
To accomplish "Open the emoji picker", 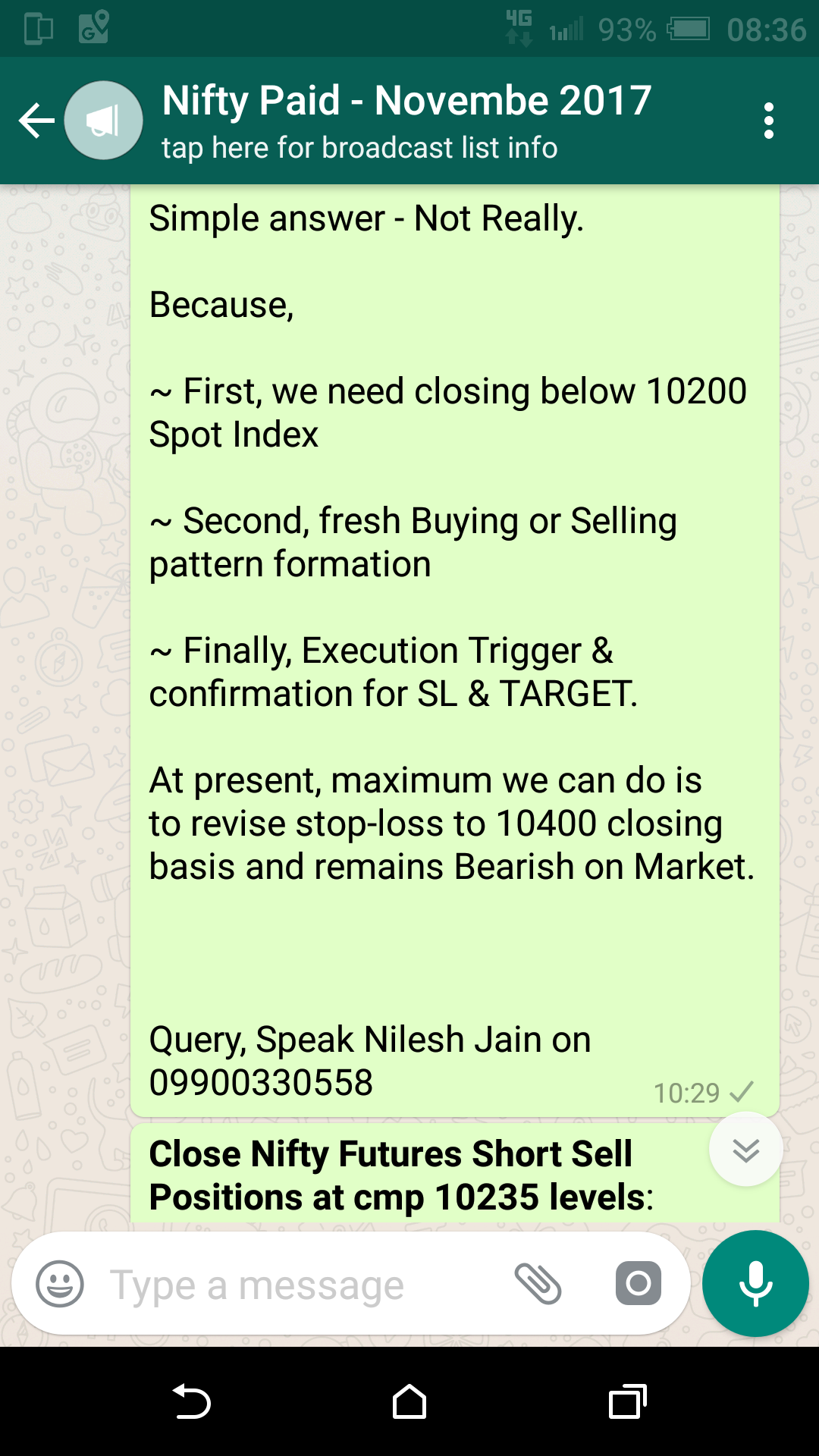I will tap(60, 1284).
